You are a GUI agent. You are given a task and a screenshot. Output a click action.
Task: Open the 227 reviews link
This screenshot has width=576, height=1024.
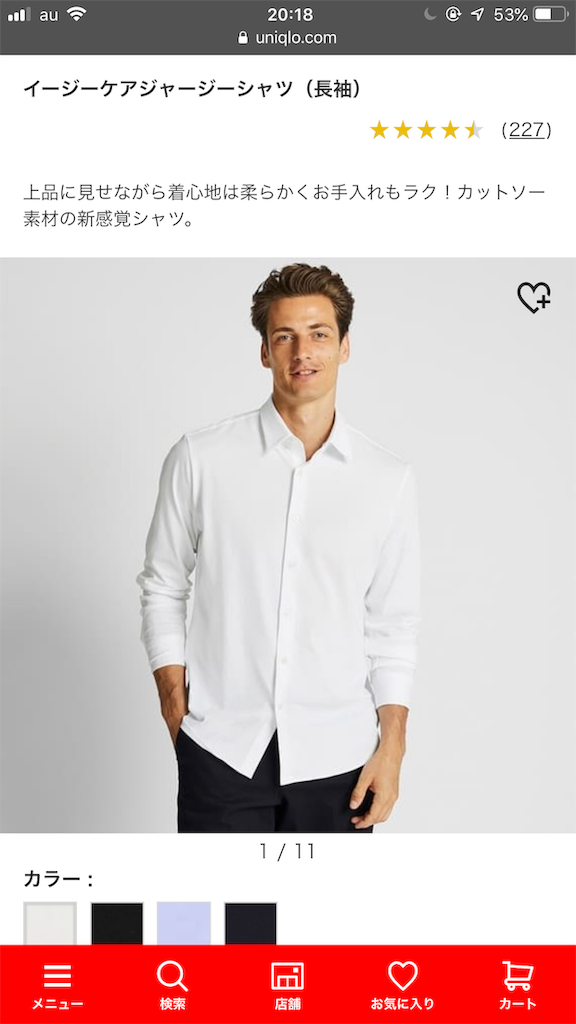pyautogui.click(x=526, y=130)
